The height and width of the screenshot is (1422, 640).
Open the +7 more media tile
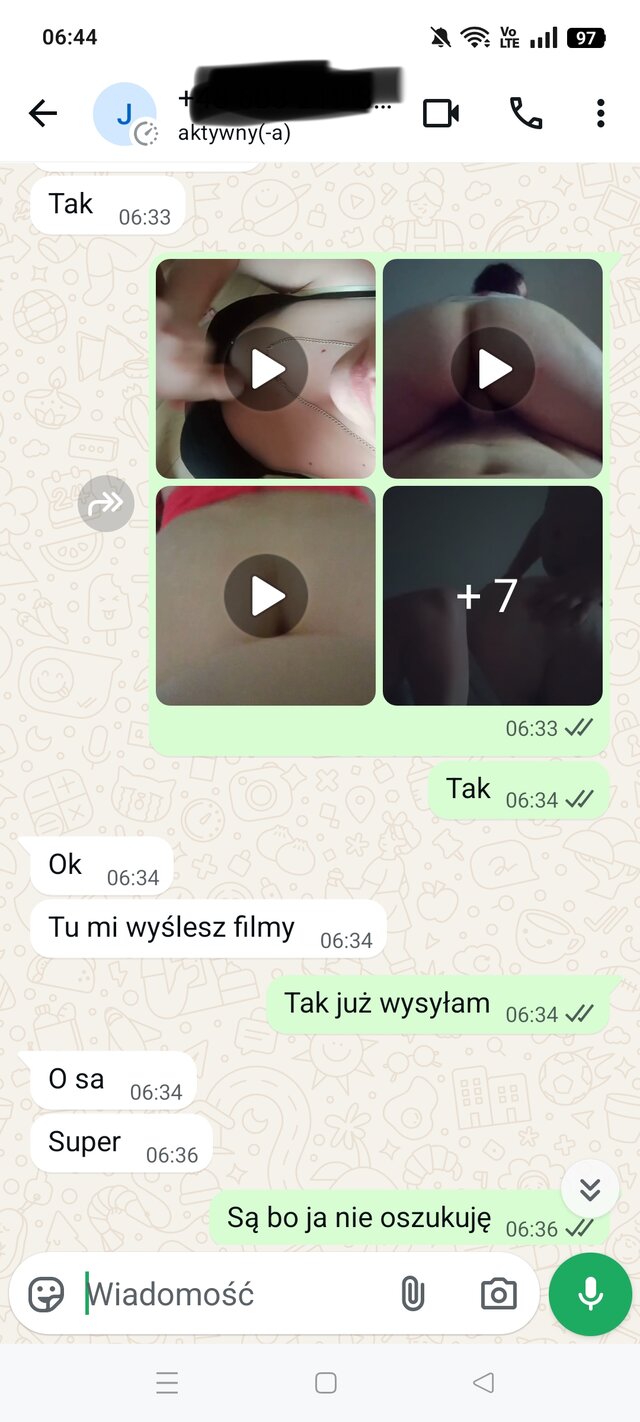pos(492,596)
